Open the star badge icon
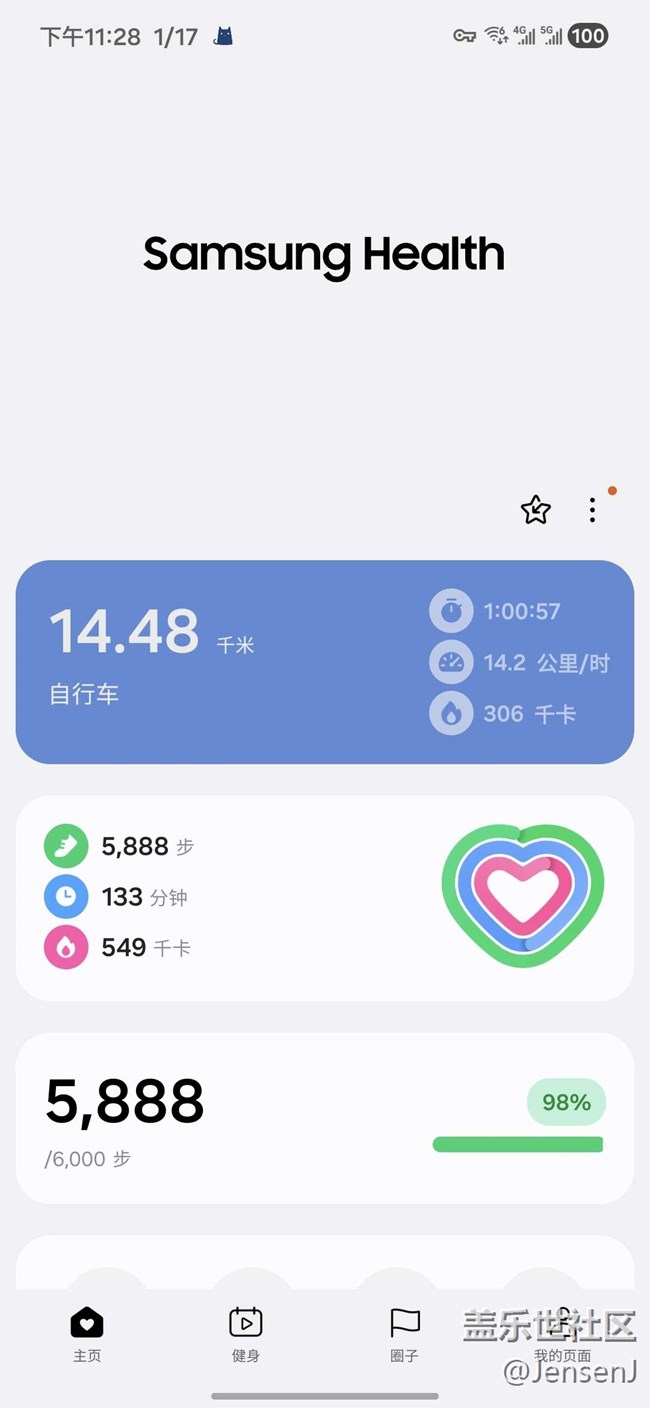Screen dimensions: 650x1408 pos(536,510)
